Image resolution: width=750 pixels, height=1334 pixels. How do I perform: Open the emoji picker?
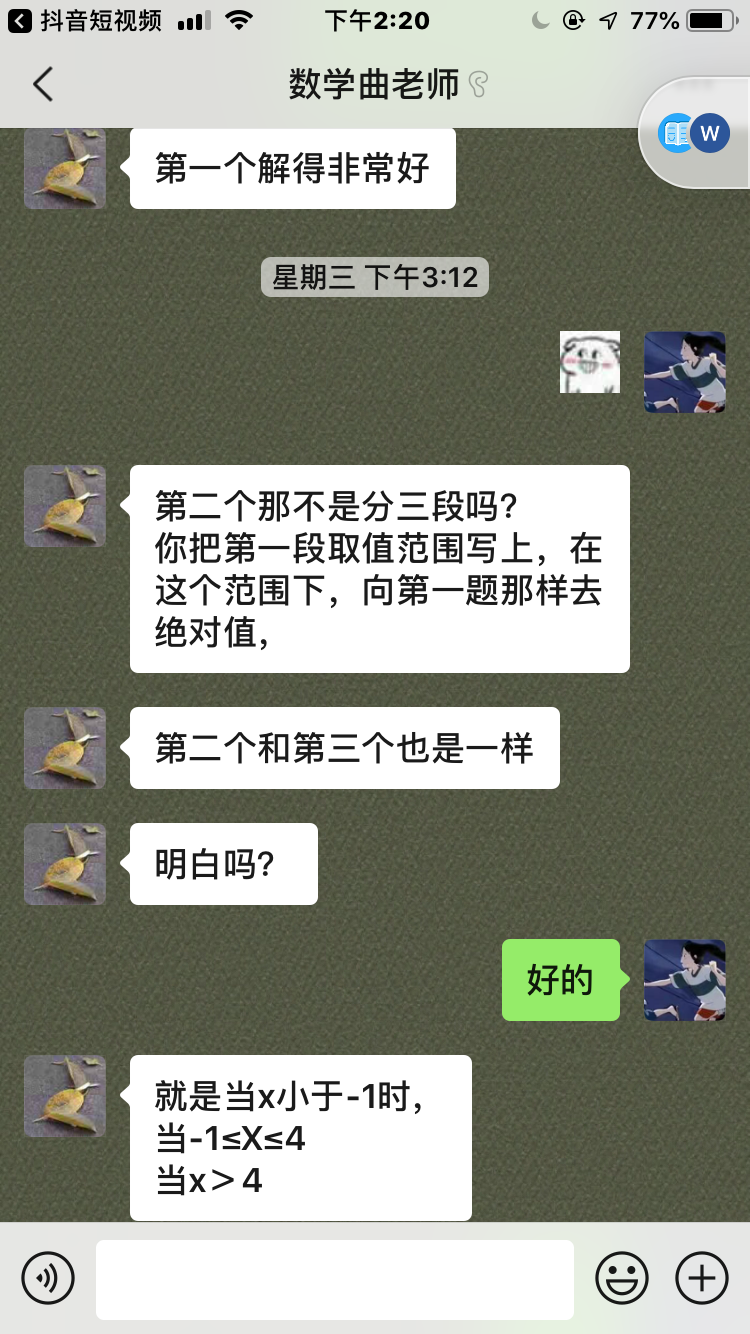(622, 1277)
